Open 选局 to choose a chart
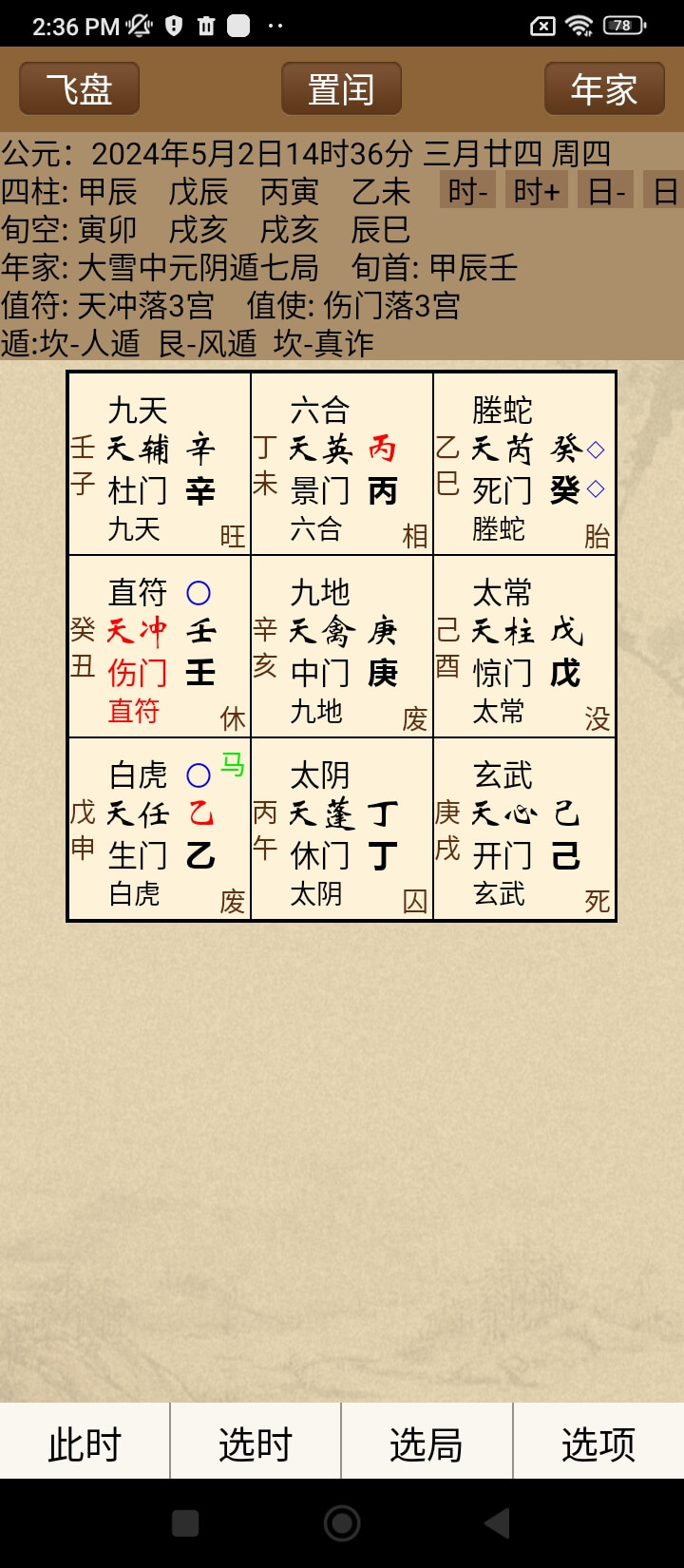 coord(427,1444)
